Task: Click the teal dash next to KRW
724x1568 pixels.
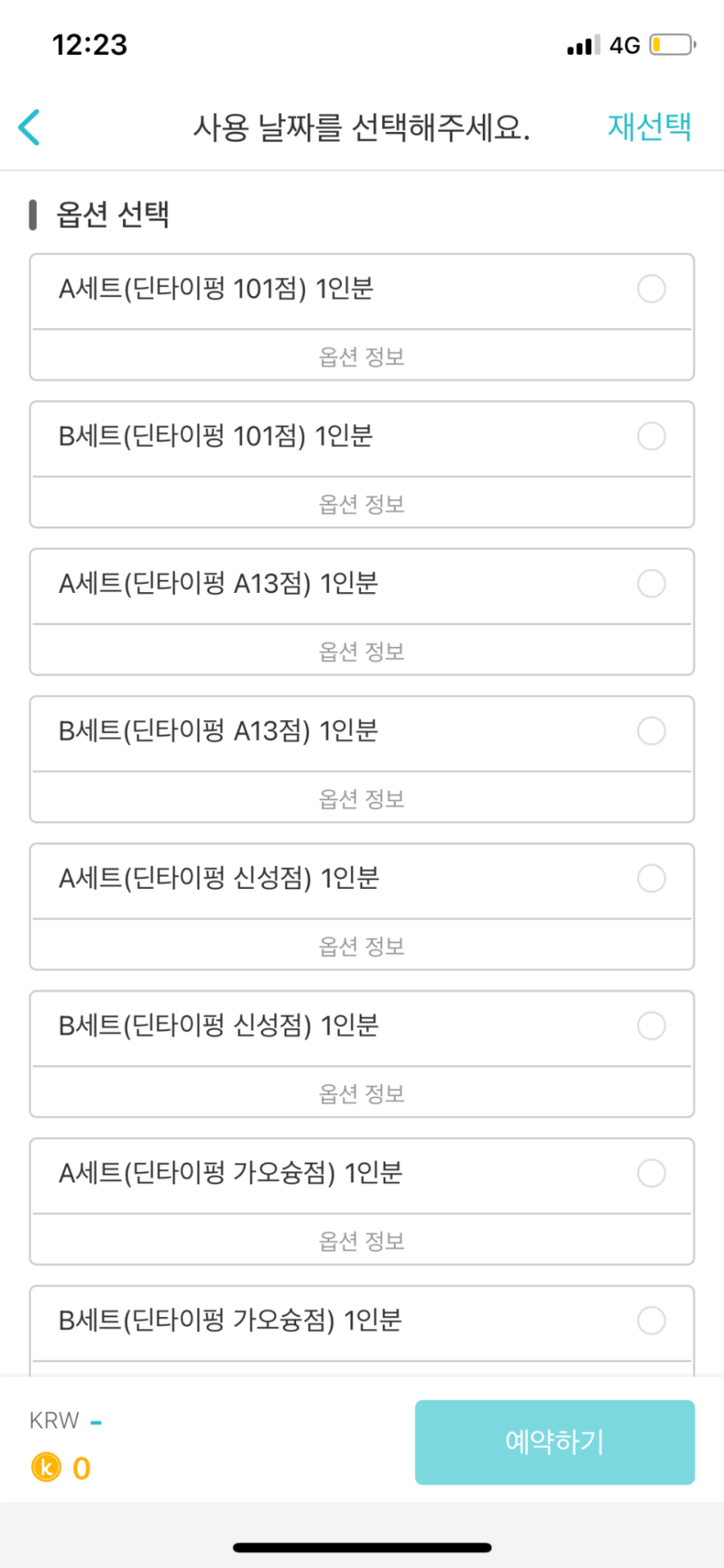Action: (x=96, y=1422)
